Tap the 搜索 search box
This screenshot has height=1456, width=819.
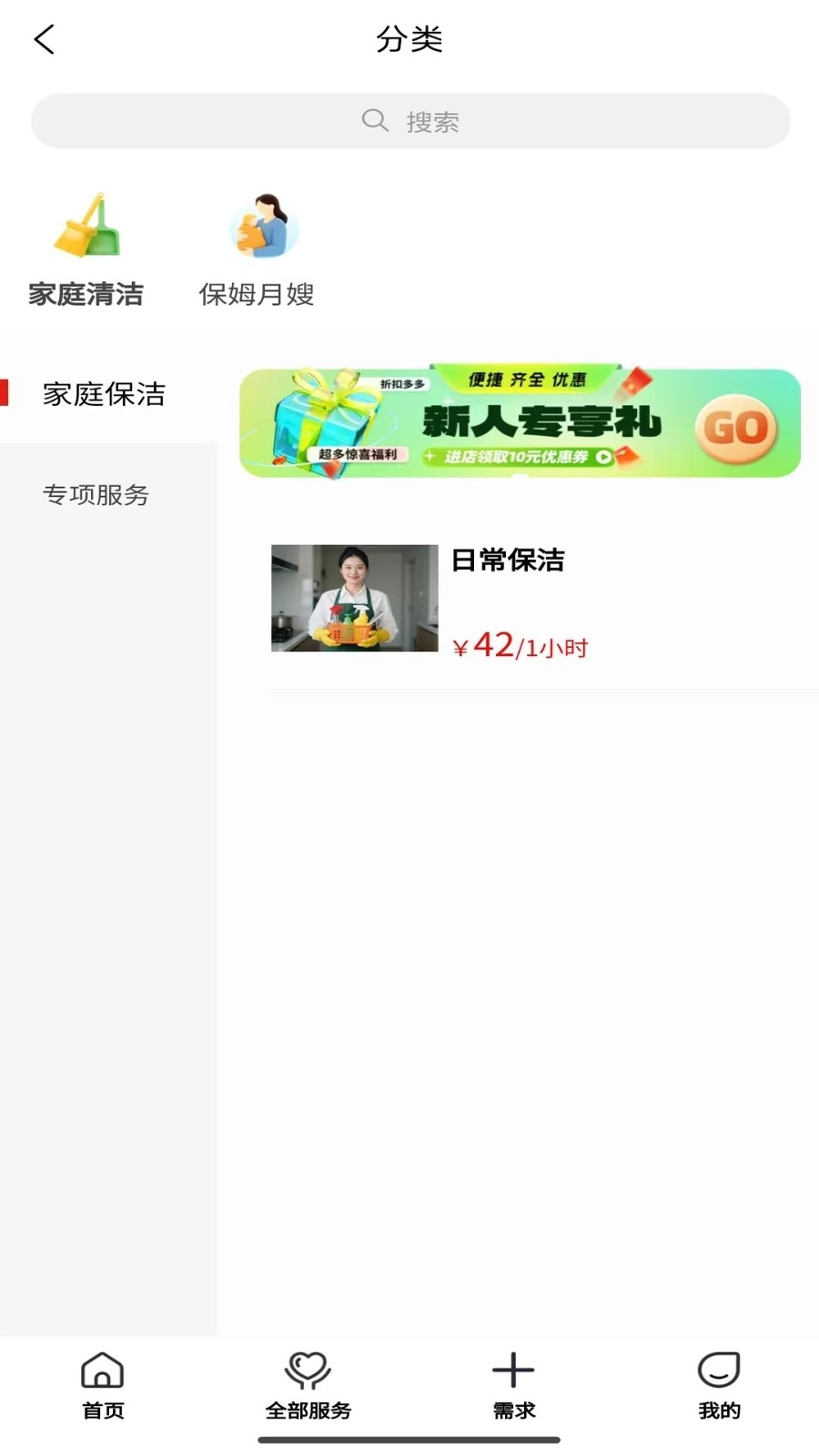[410, 121]
